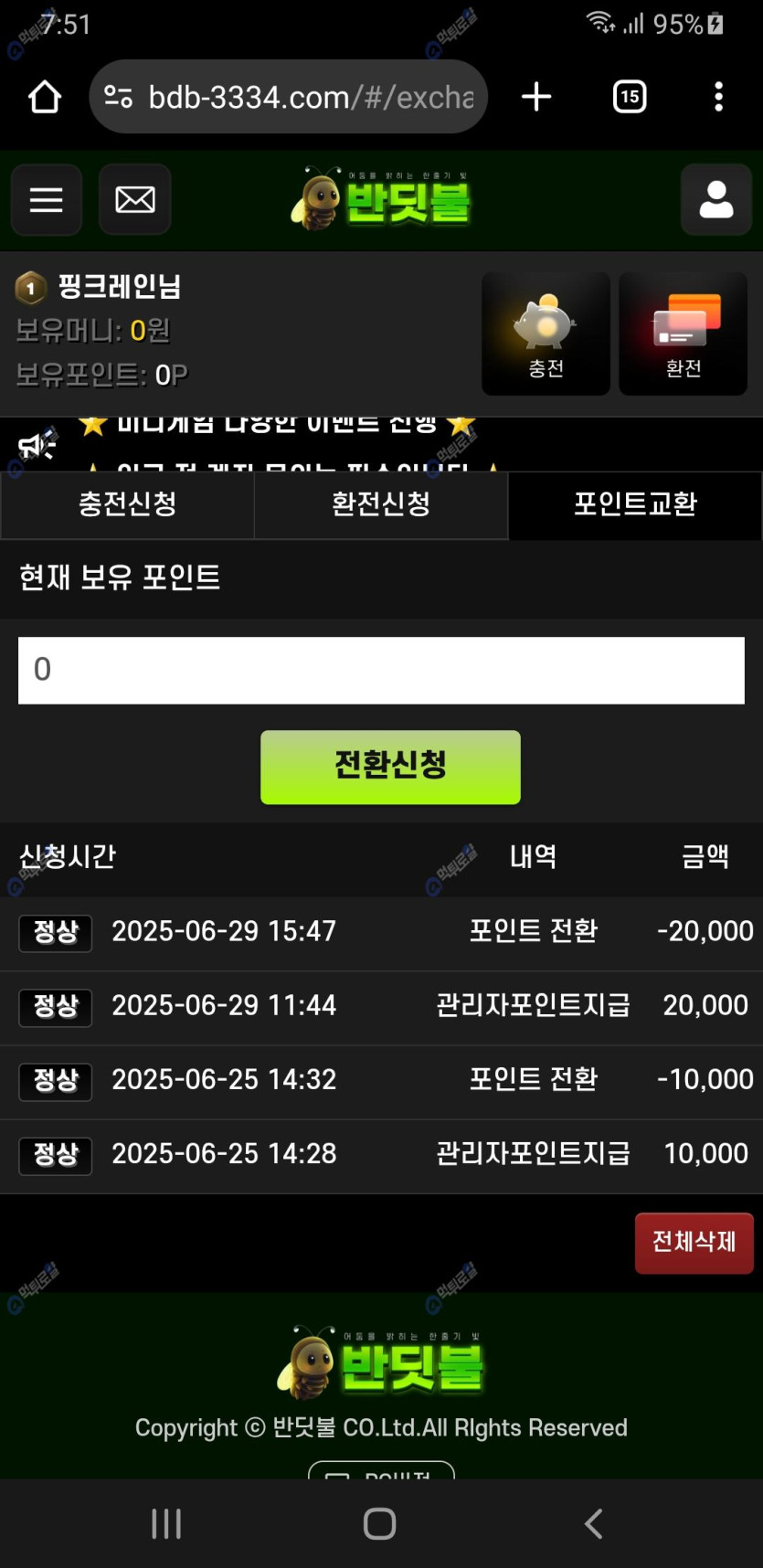Select the 포인트교환 tab
This screenshot has width=763, height=1568.
point(635,504)
